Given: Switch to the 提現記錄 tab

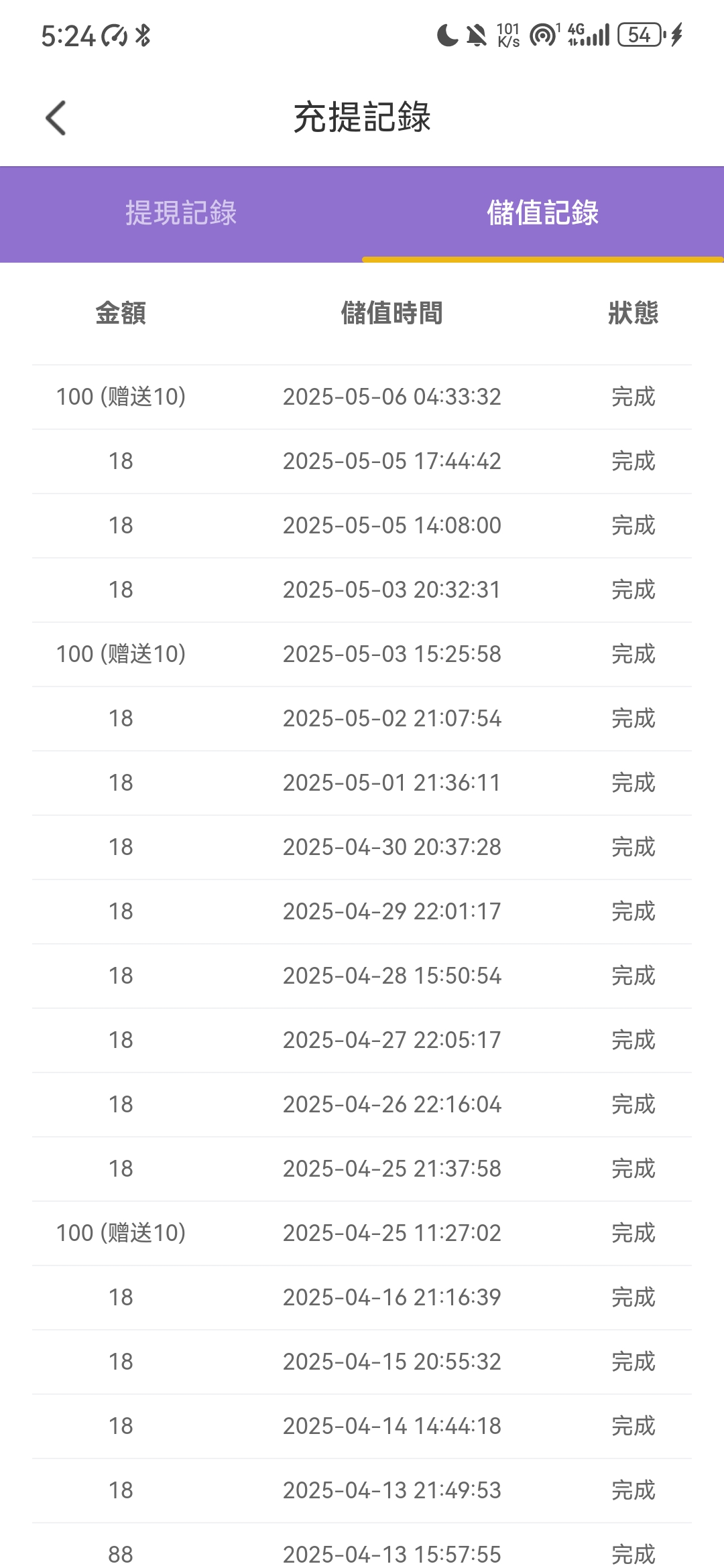Looking at the screenshot, I should 181,213.
